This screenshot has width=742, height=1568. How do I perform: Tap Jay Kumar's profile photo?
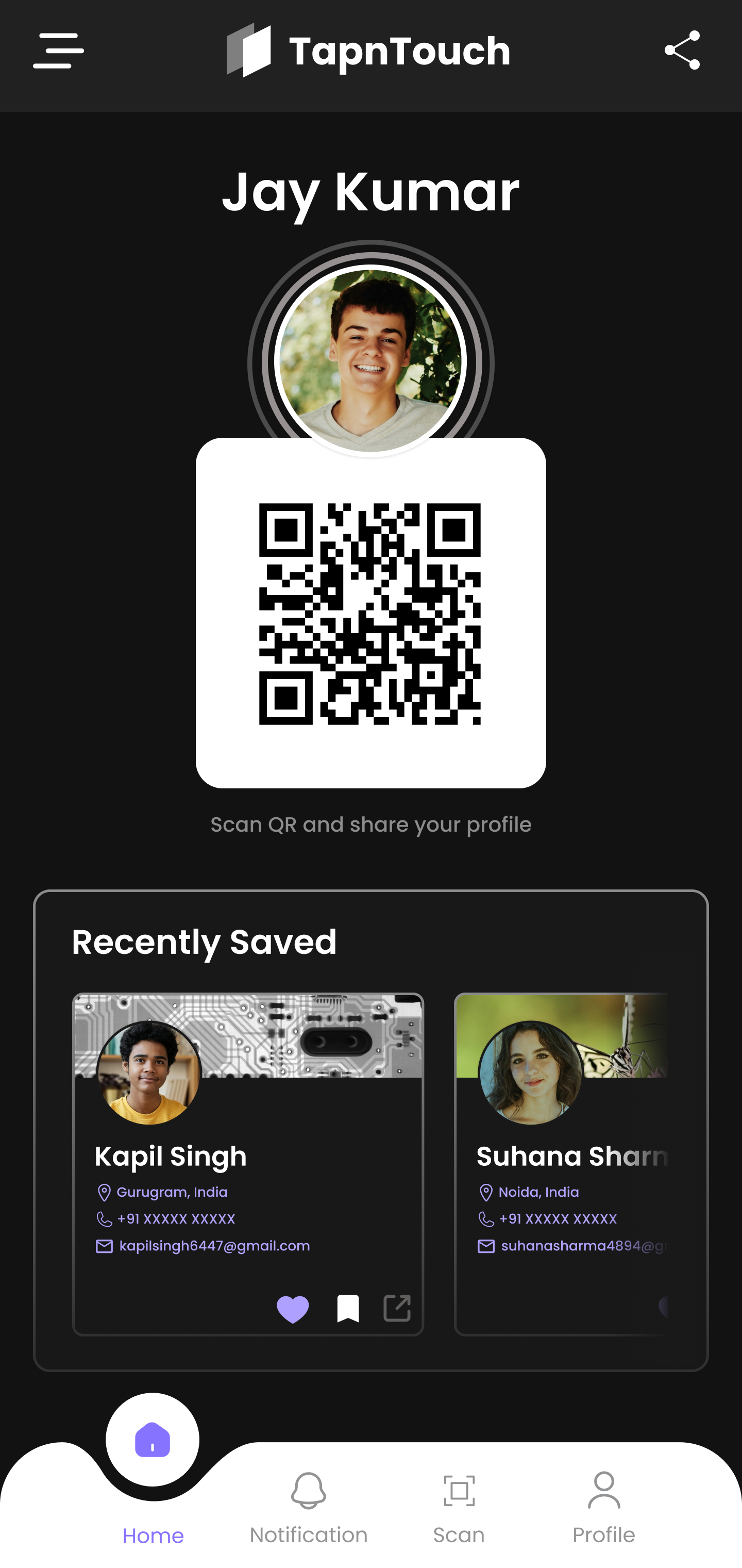point(370,360)
